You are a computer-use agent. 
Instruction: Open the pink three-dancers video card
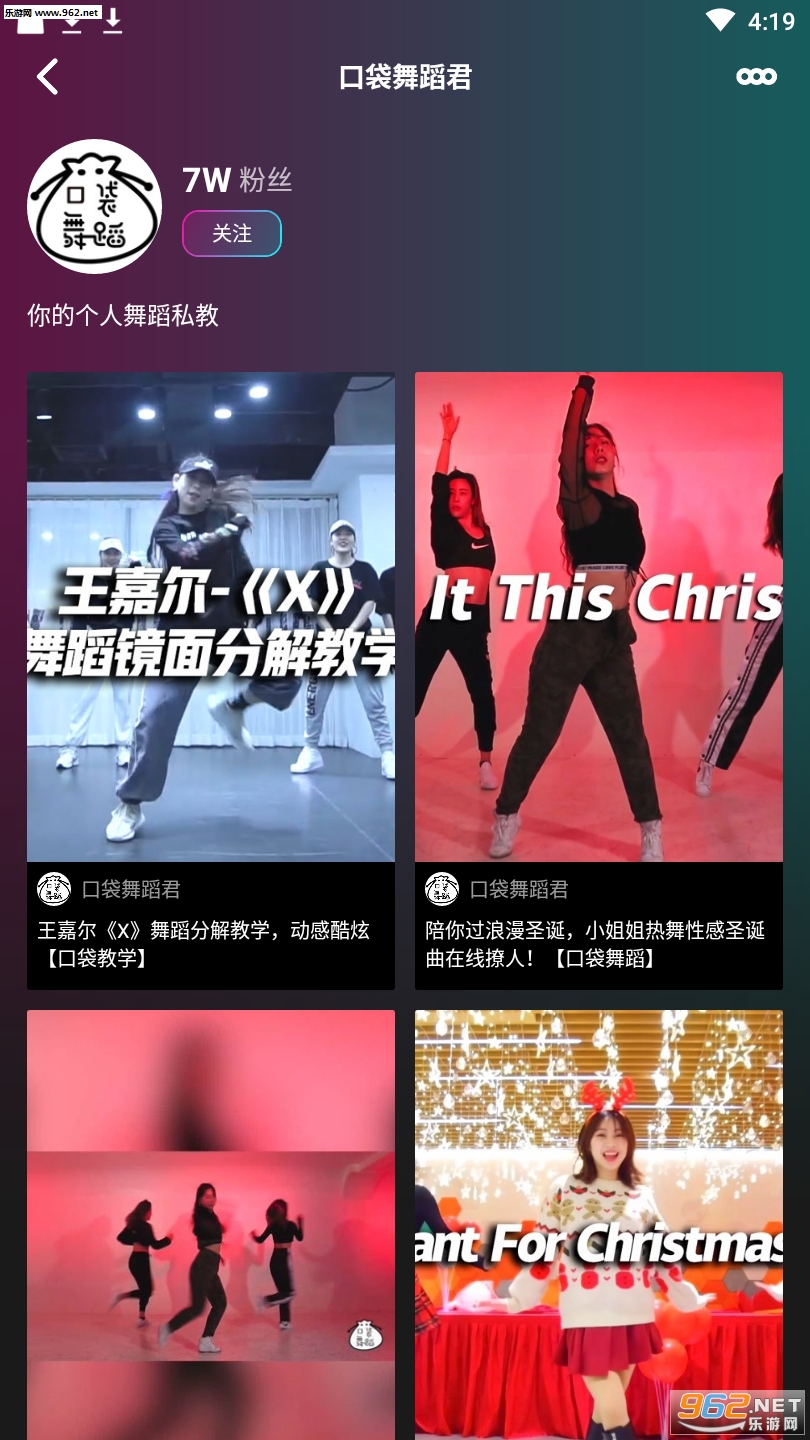pos(210,1225)
